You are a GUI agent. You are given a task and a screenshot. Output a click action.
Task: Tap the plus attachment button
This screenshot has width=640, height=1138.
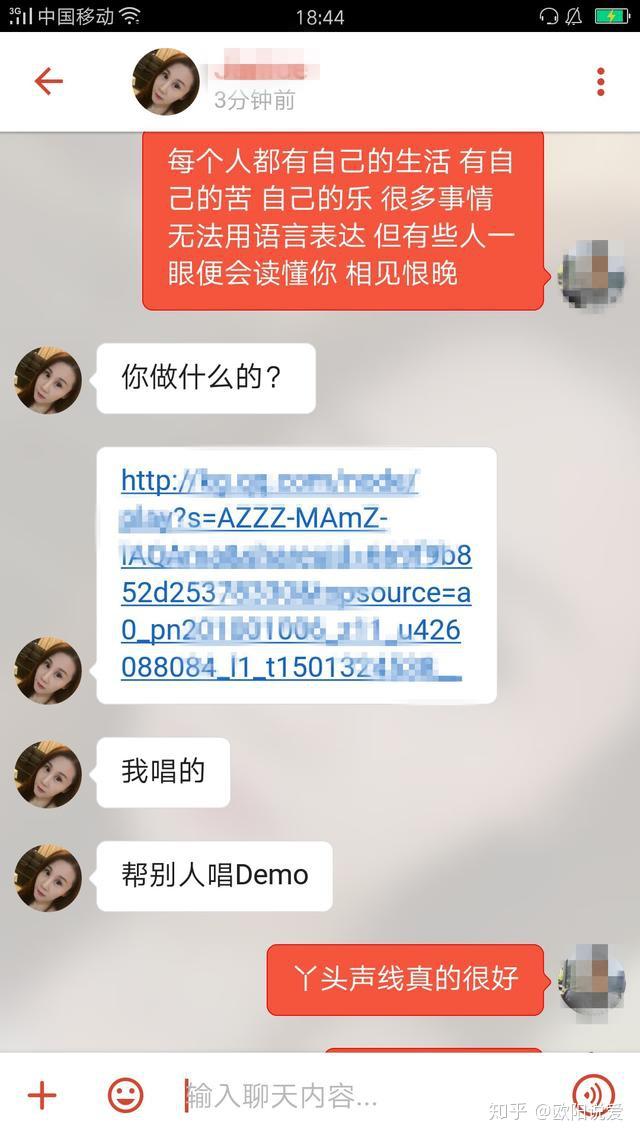[42, 1096]
